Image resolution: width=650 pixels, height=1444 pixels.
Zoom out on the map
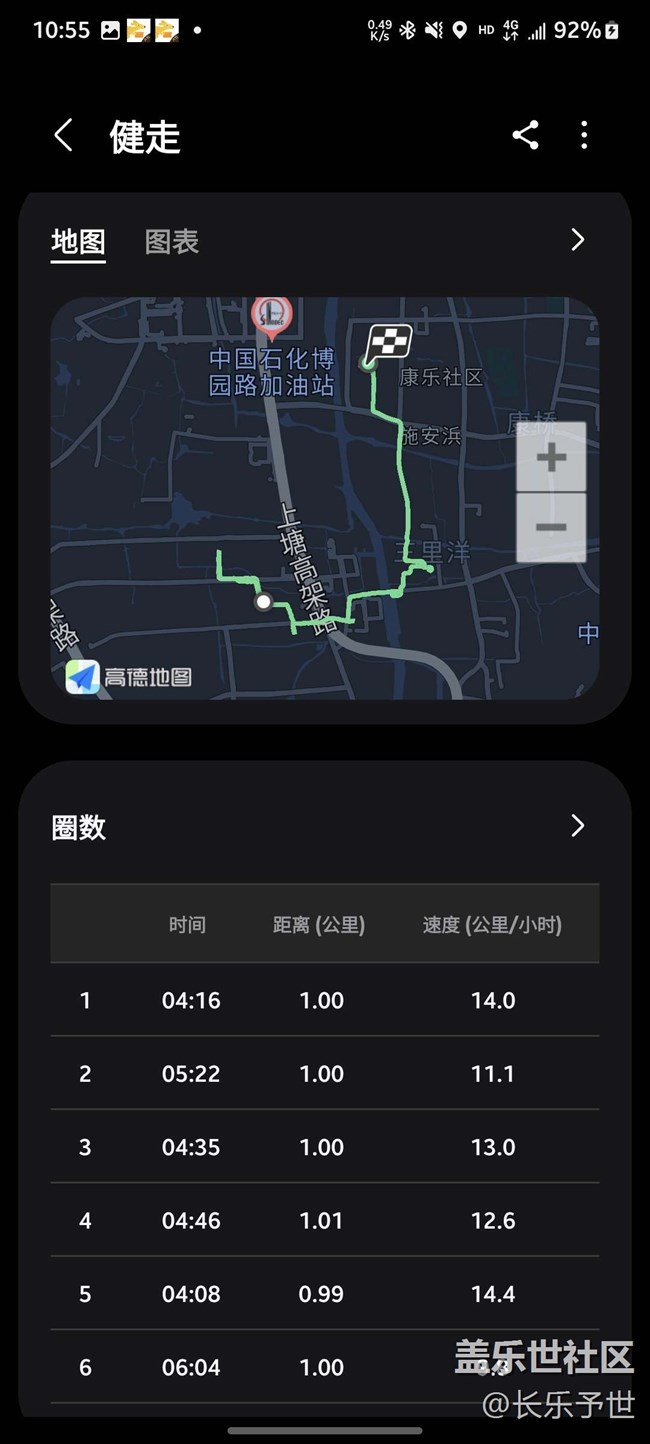pyautogui.click(x=551, y=527)
